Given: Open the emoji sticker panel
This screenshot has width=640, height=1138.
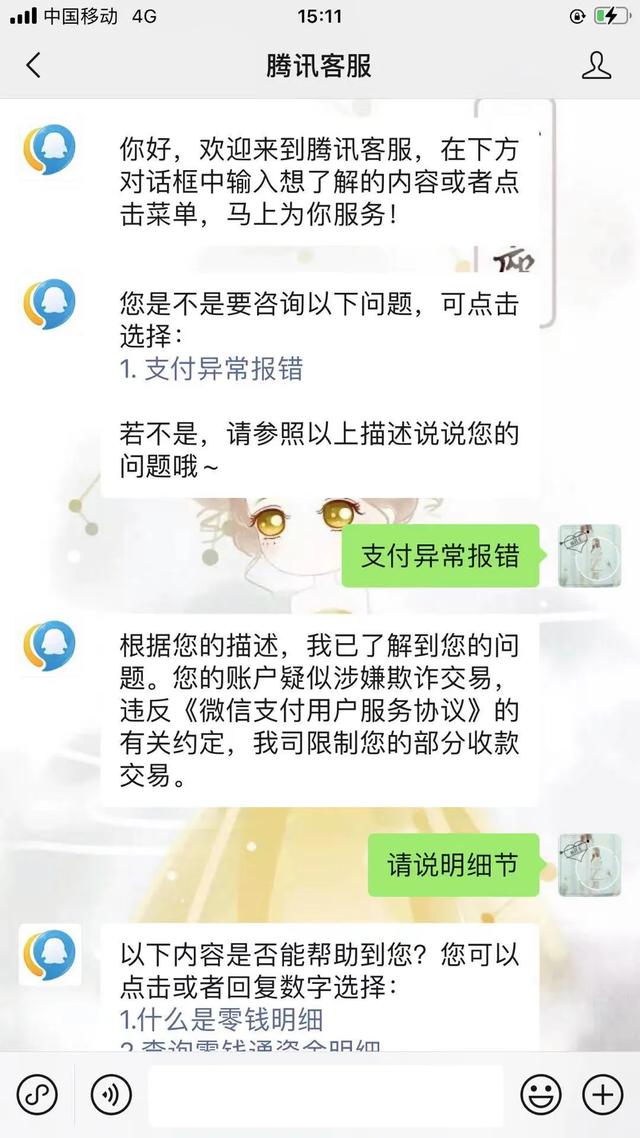Looking at the screenshot, I should [x=541, y=1095].
